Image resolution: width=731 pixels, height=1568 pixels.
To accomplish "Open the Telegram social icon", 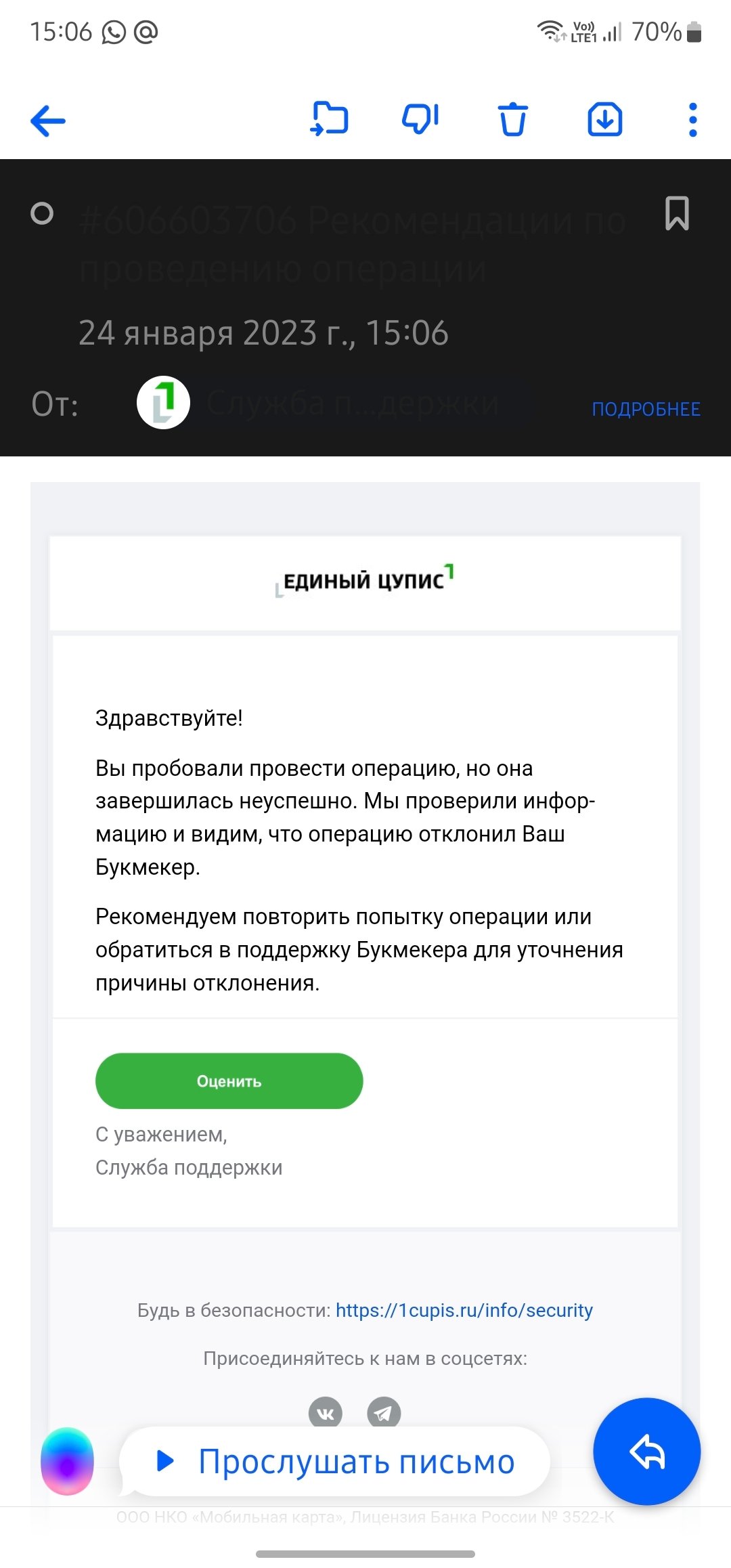I will 384,1412.
